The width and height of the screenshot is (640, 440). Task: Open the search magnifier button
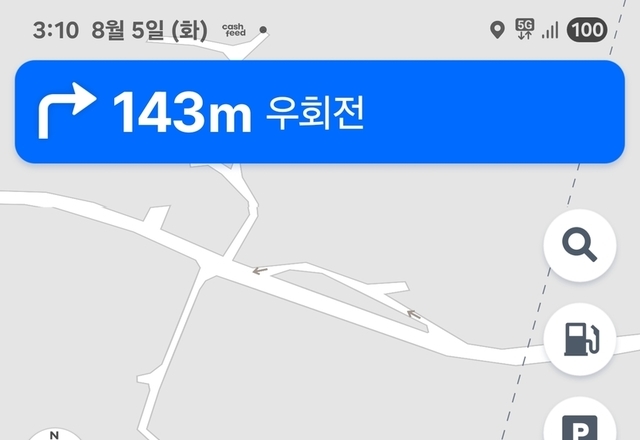(580, 245)
